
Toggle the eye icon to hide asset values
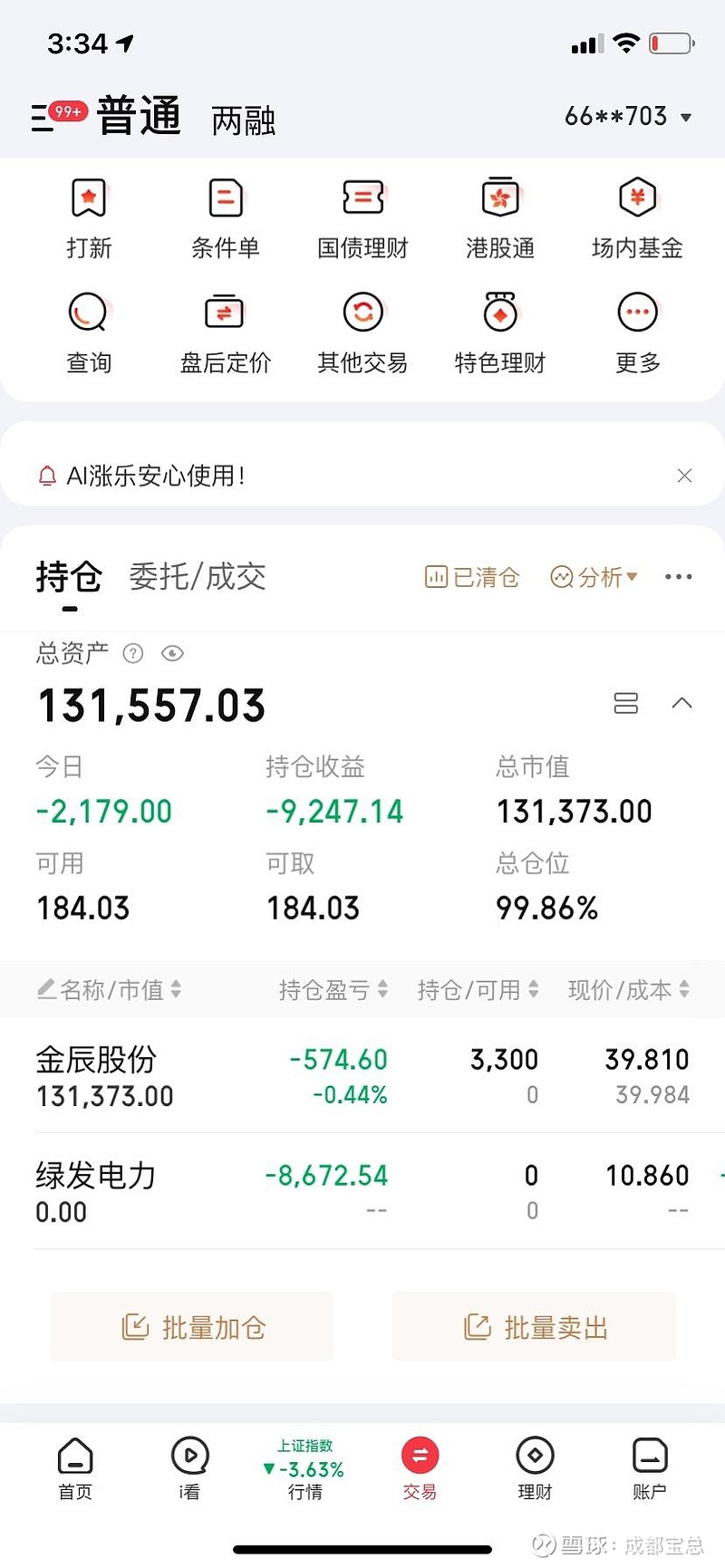pos(172,653)
